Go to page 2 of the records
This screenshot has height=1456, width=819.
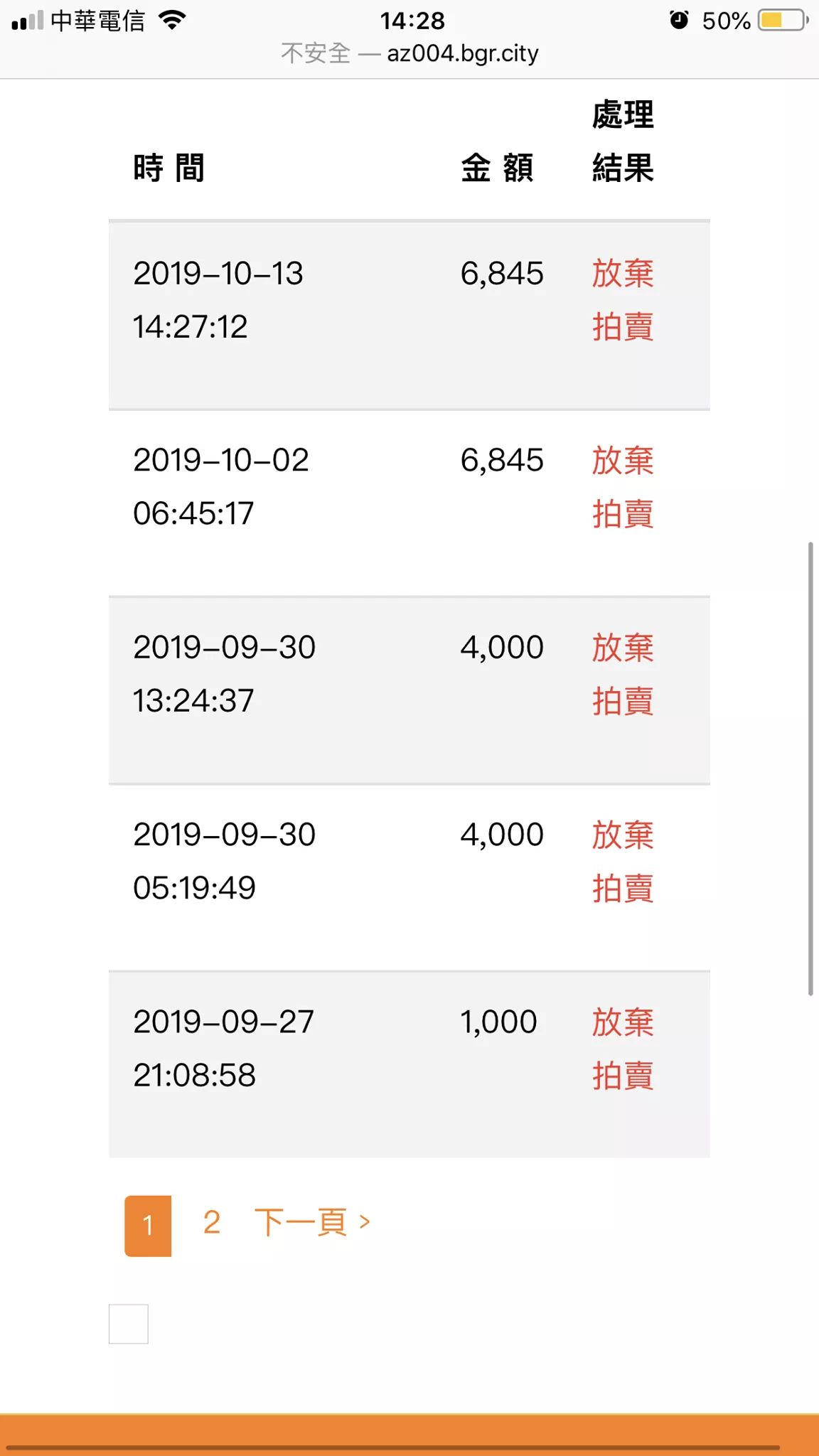(x=212, y=1224)
